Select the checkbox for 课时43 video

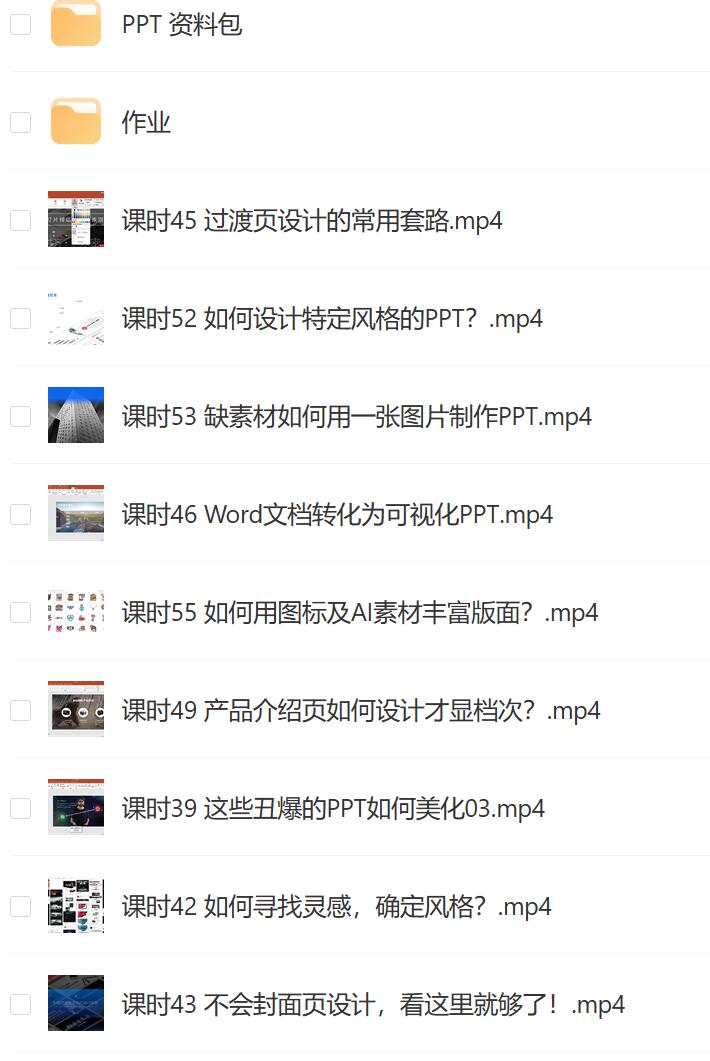coord(21,1004)
